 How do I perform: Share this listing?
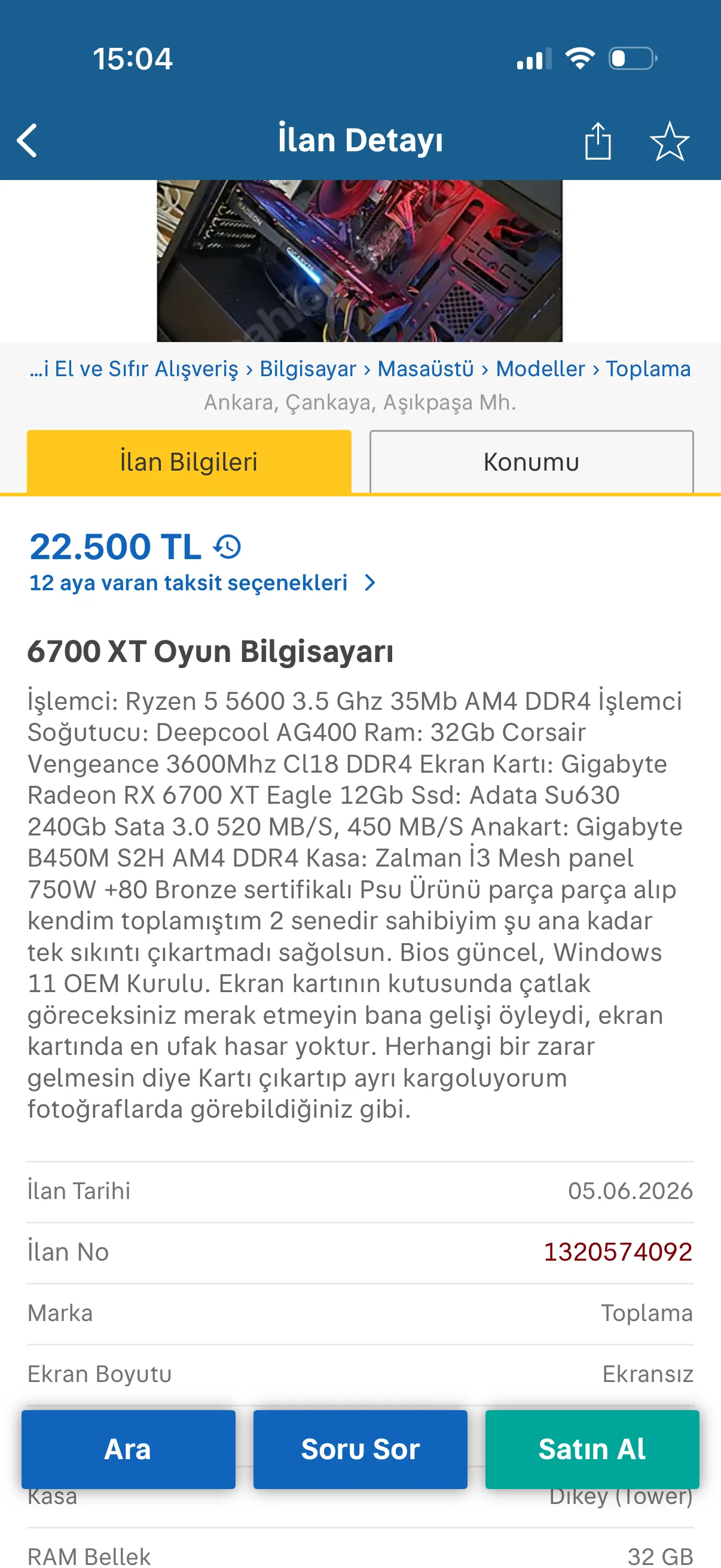tap(597, 141)
